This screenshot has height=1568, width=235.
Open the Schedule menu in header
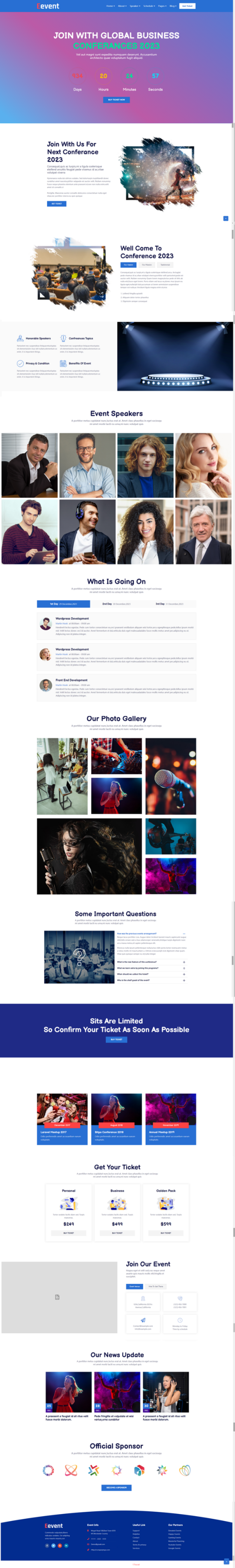pos(148,6)
